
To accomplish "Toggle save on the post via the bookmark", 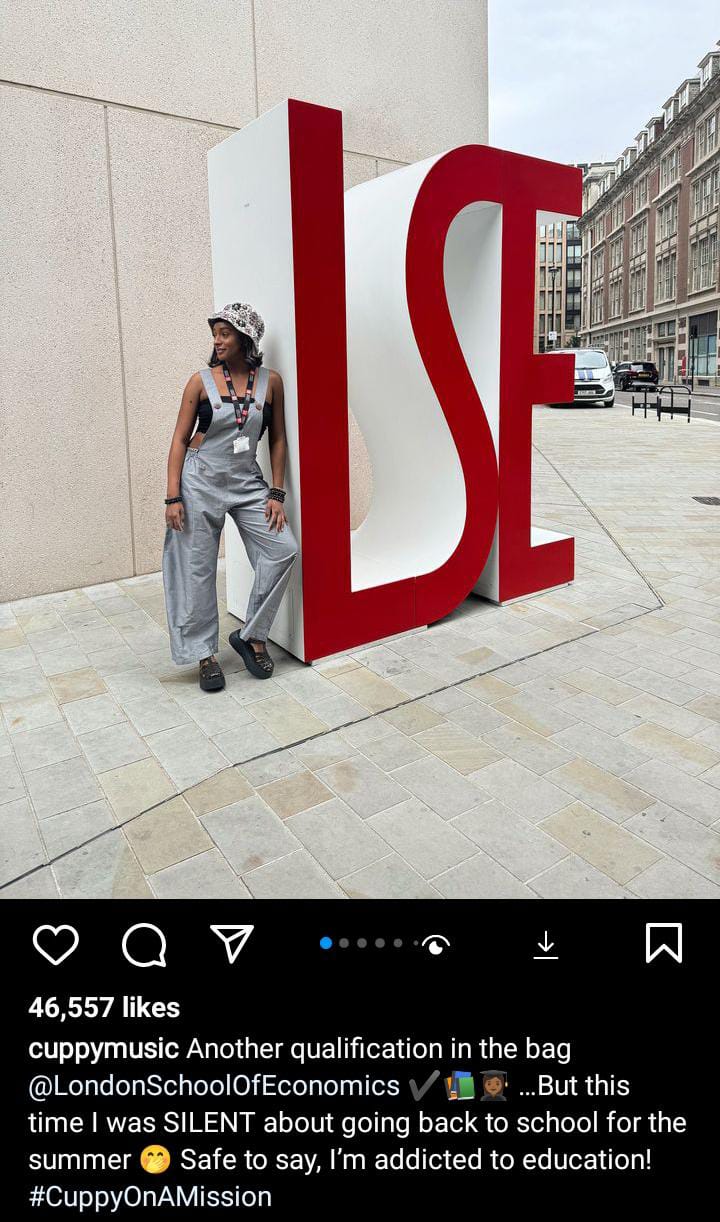I will 663,940.
